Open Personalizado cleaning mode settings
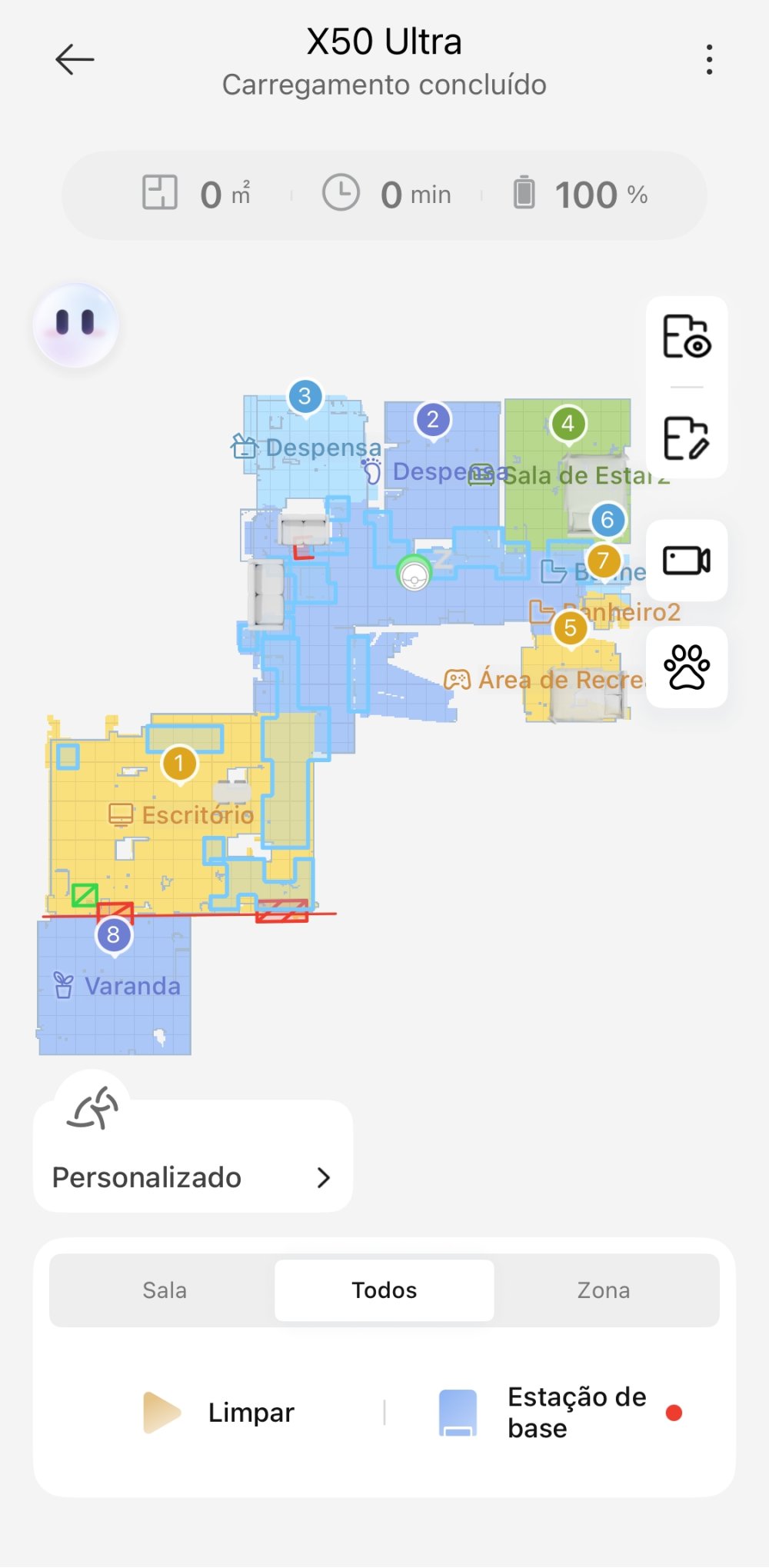 pyautogui.click(x=192, y=1177)
